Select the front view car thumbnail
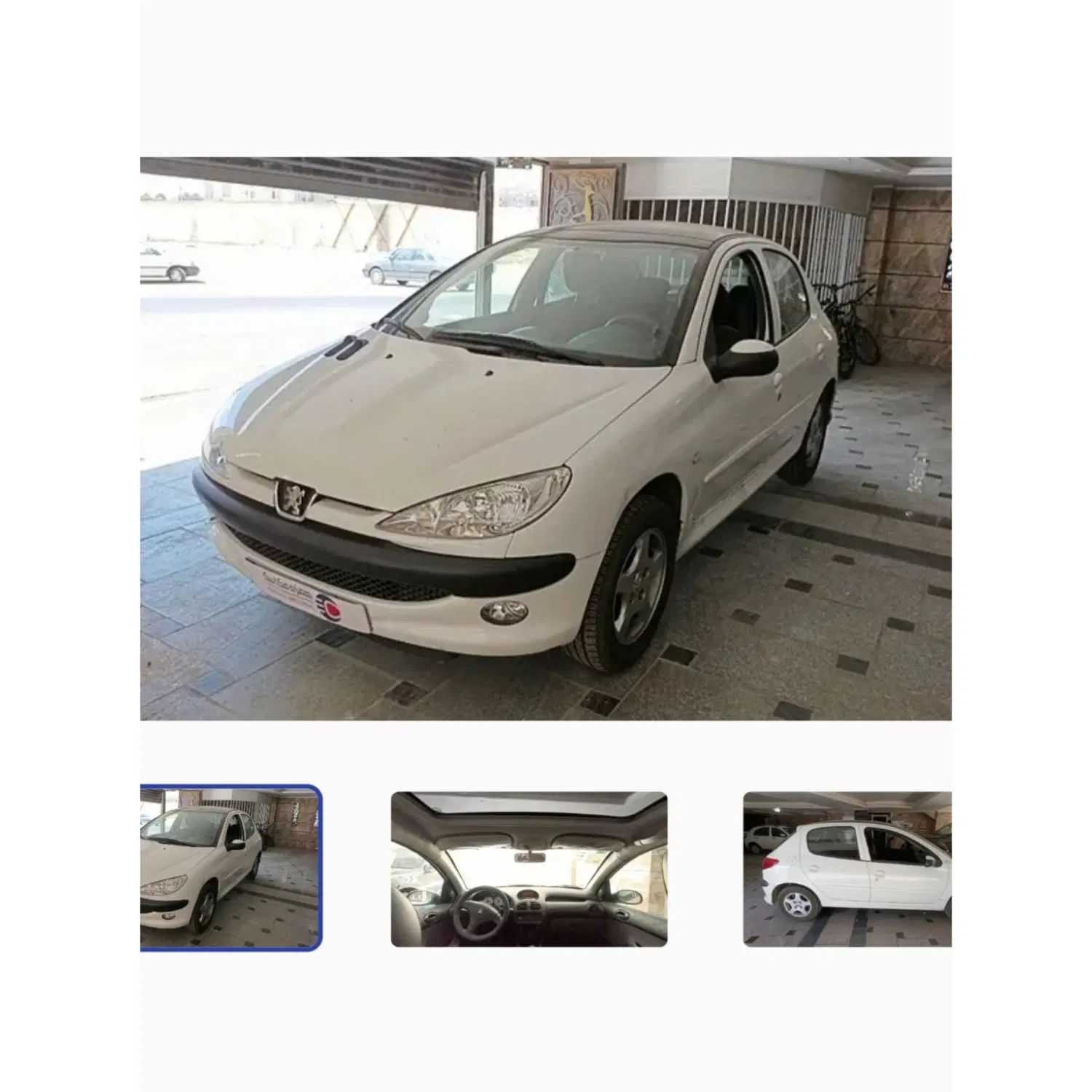 [230, 868]
